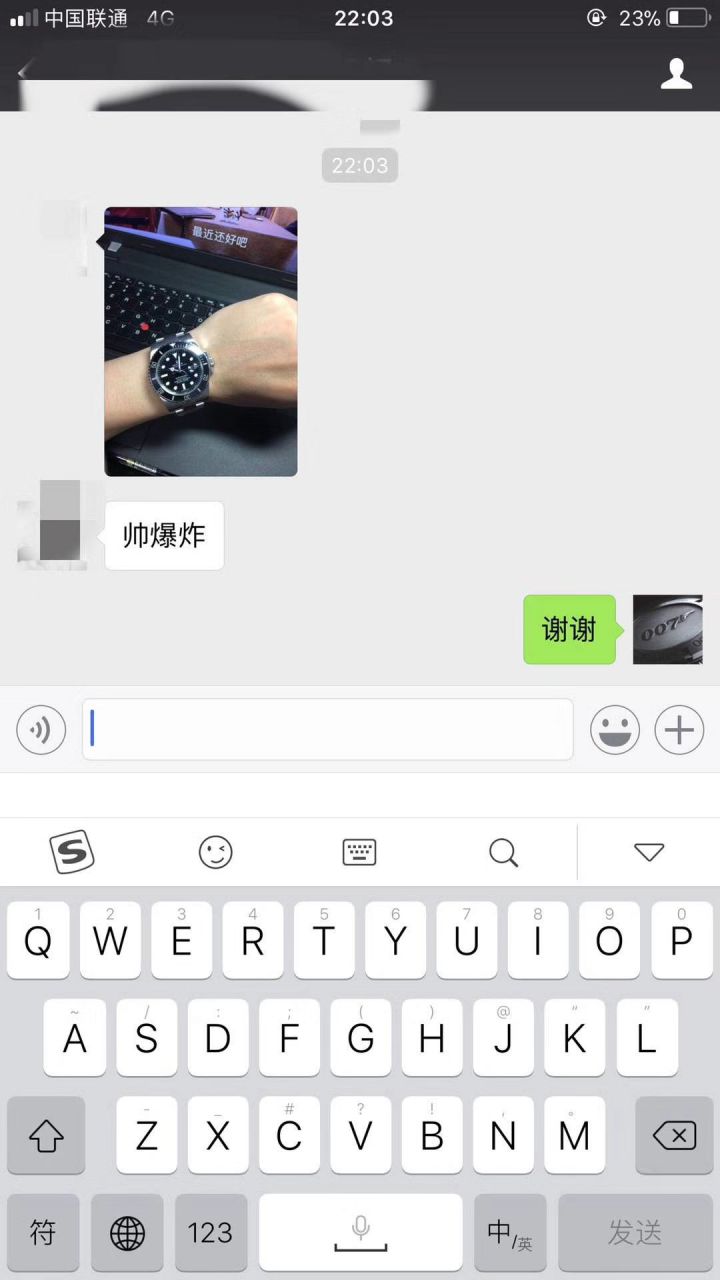Open Sogou keyboard settings logo
Screen dimensions: 720x1280
tap(72, 852)
